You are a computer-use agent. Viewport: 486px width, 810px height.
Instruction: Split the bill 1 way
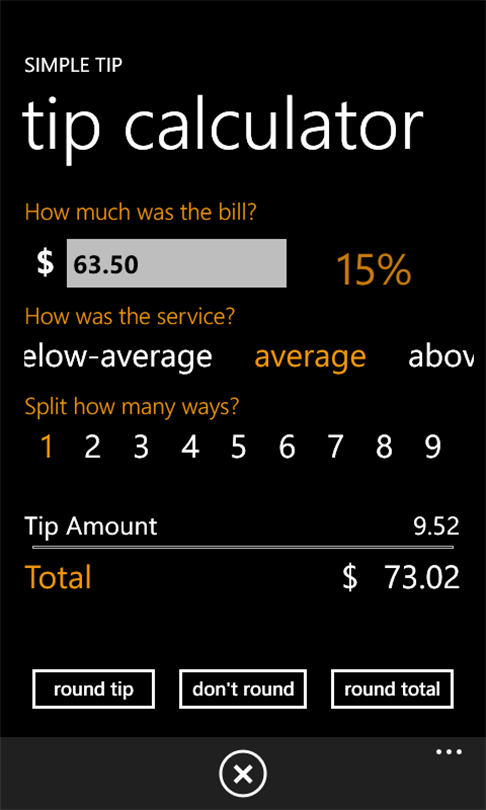[x=46, y=447]
